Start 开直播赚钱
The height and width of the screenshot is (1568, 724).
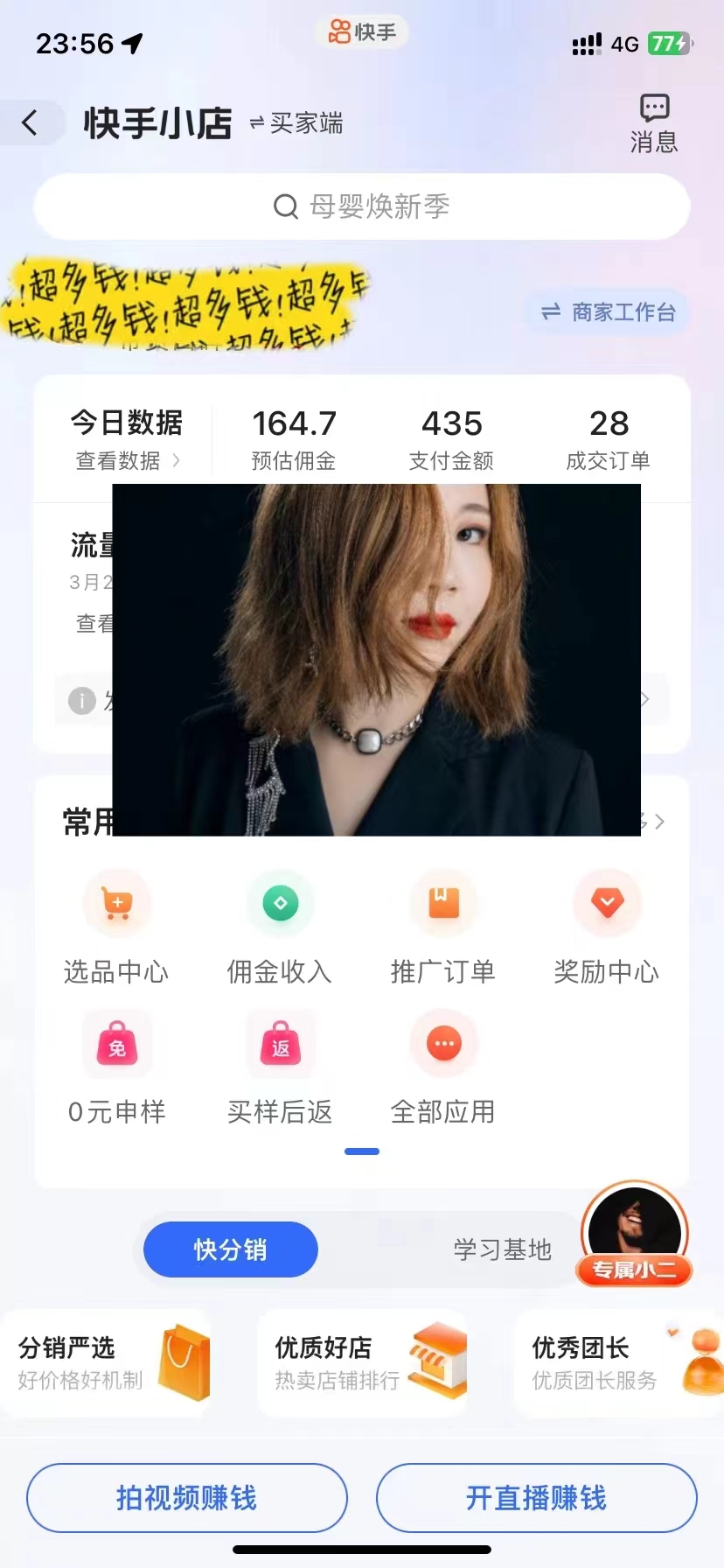point(536,1498)
